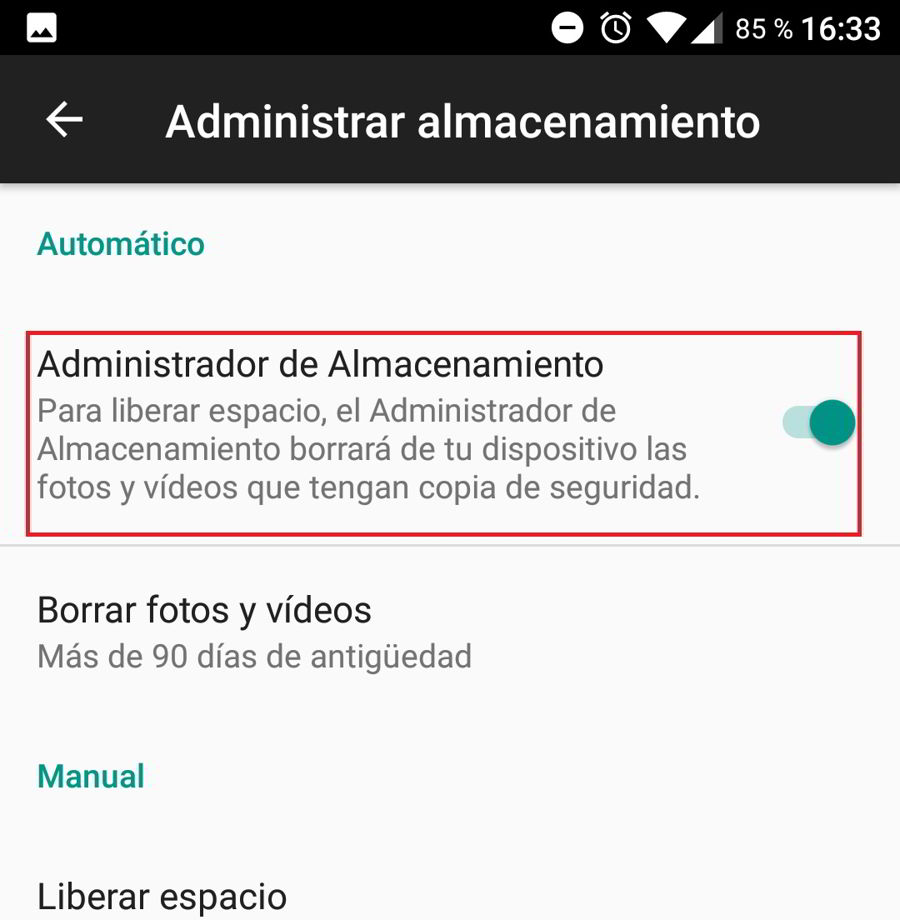Image resolution: width=900 pixels, height=920 pixels.
Task: Open the Borrar fotos y vídeos setting
Action: click(x=255, y=631)
